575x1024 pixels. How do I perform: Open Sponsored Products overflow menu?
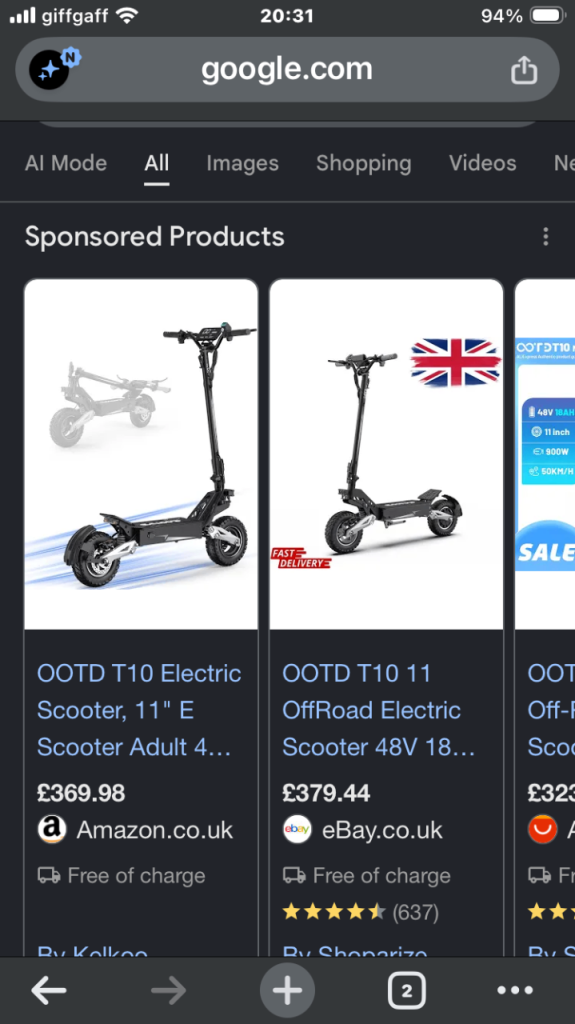click(546, 236)
